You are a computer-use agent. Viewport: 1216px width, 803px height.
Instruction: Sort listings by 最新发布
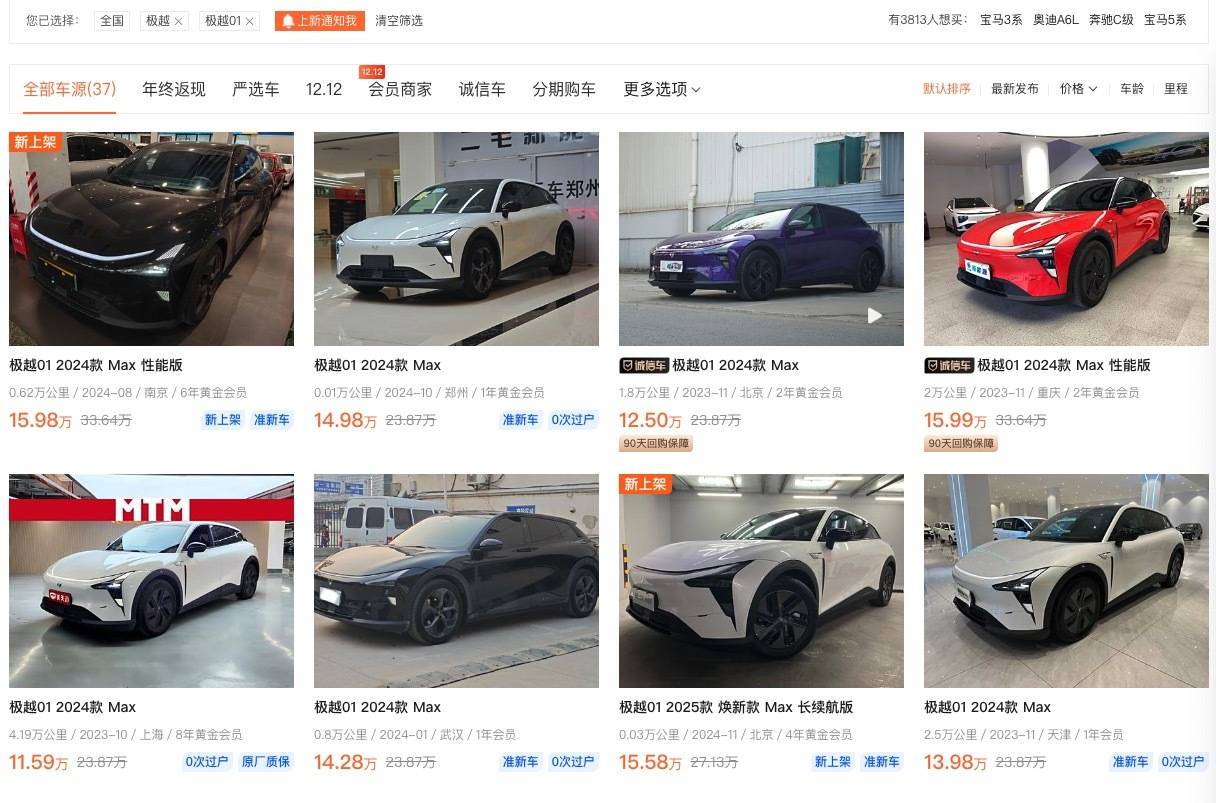tap(1015, 89)
